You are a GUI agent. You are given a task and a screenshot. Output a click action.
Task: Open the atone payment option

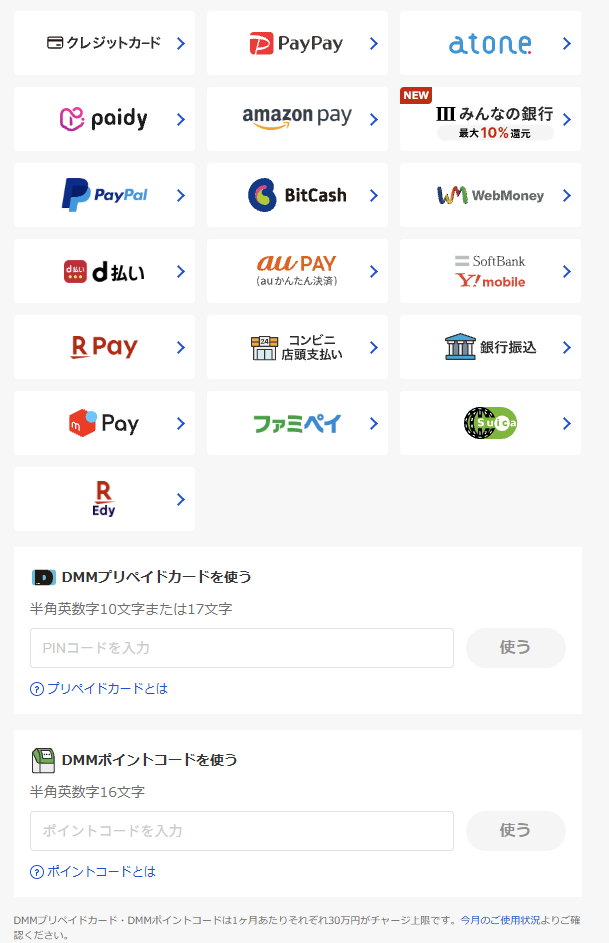(x=490, y=43)
